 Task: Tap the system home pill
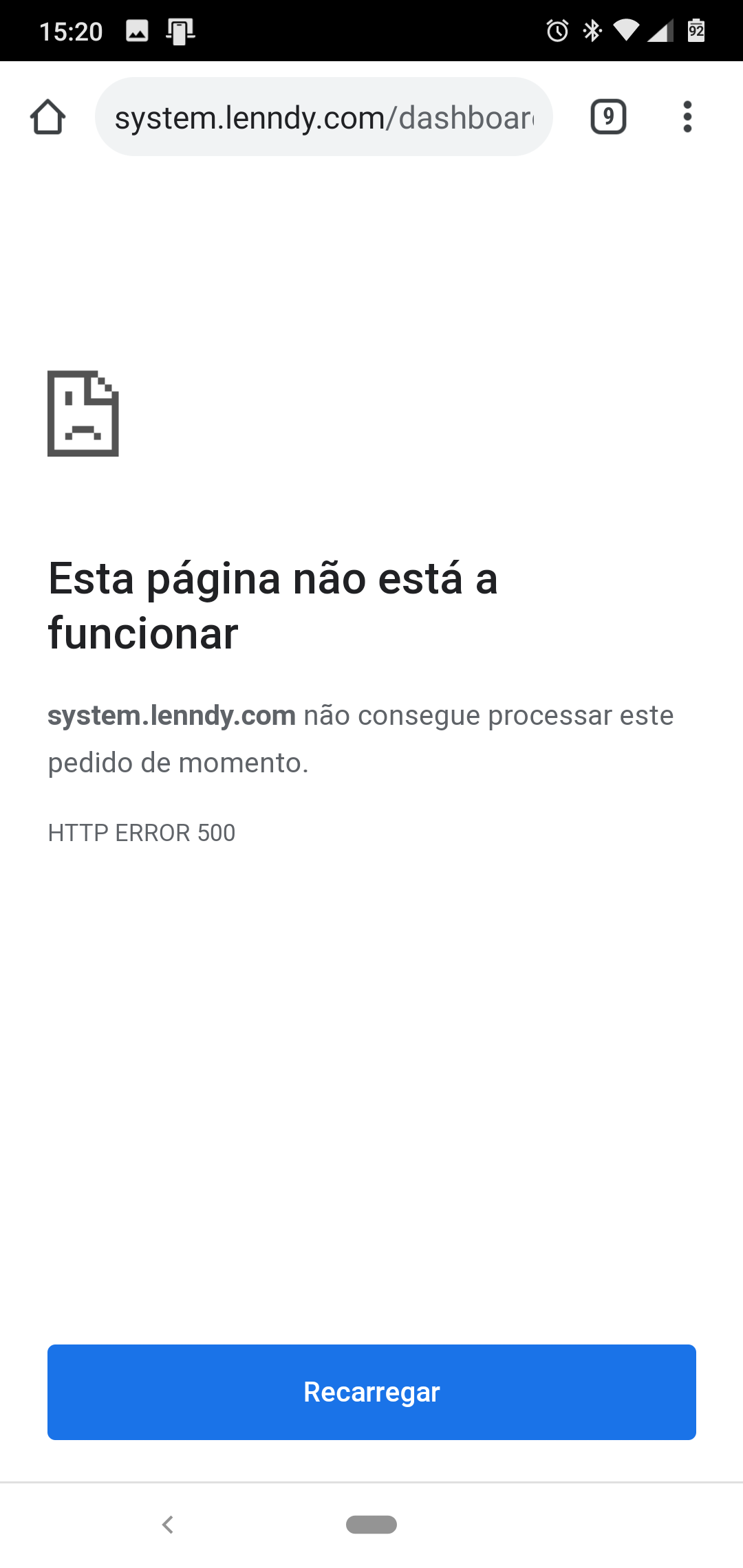pos(371,1525)
